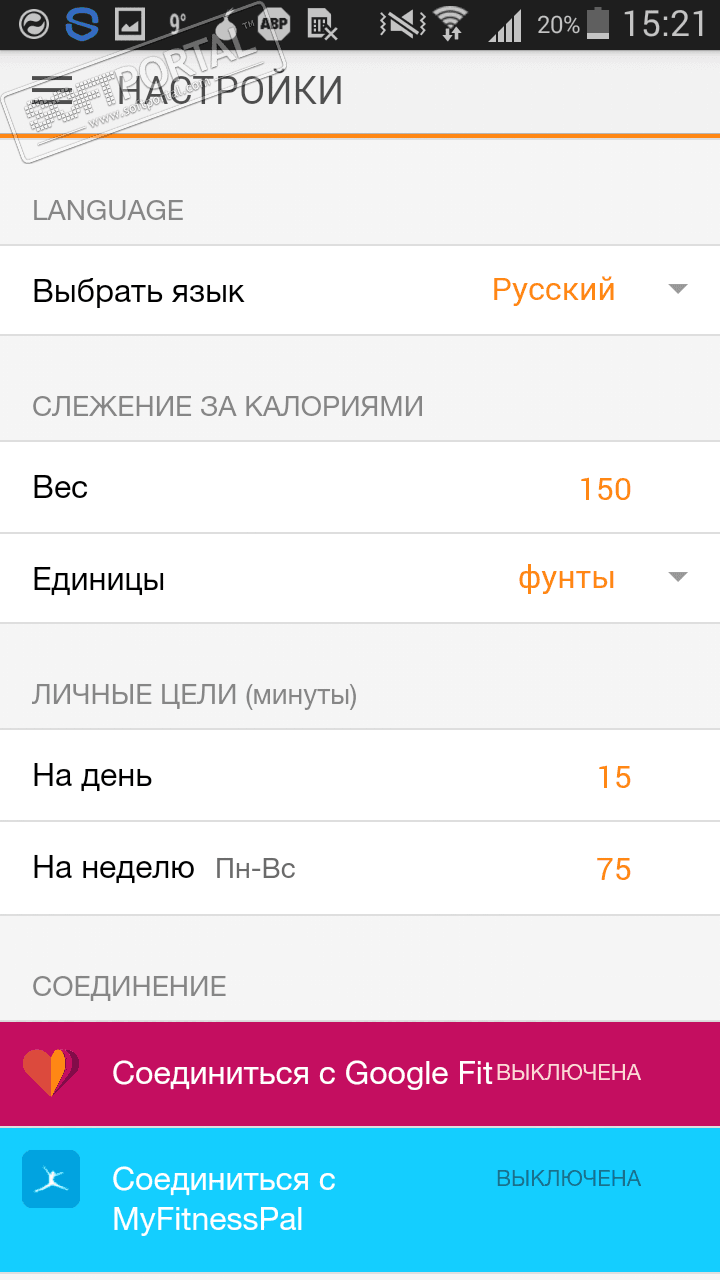Change the На неделю weekly goal
Viewport: 720px width, 1280px height.
click(x=614, y=869)
